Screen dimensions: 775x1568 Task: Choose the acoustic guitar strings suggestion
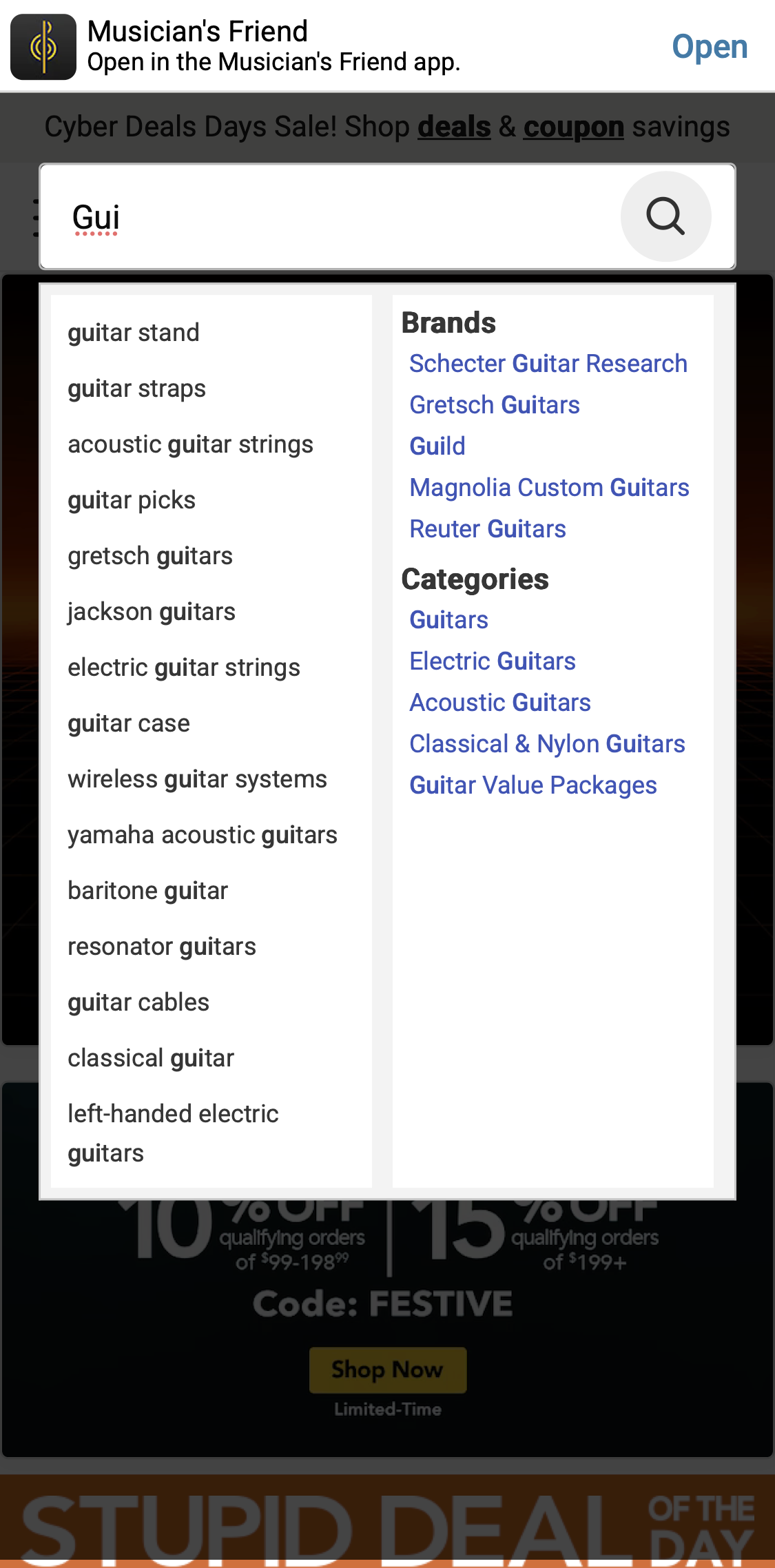tap(191, 444)
